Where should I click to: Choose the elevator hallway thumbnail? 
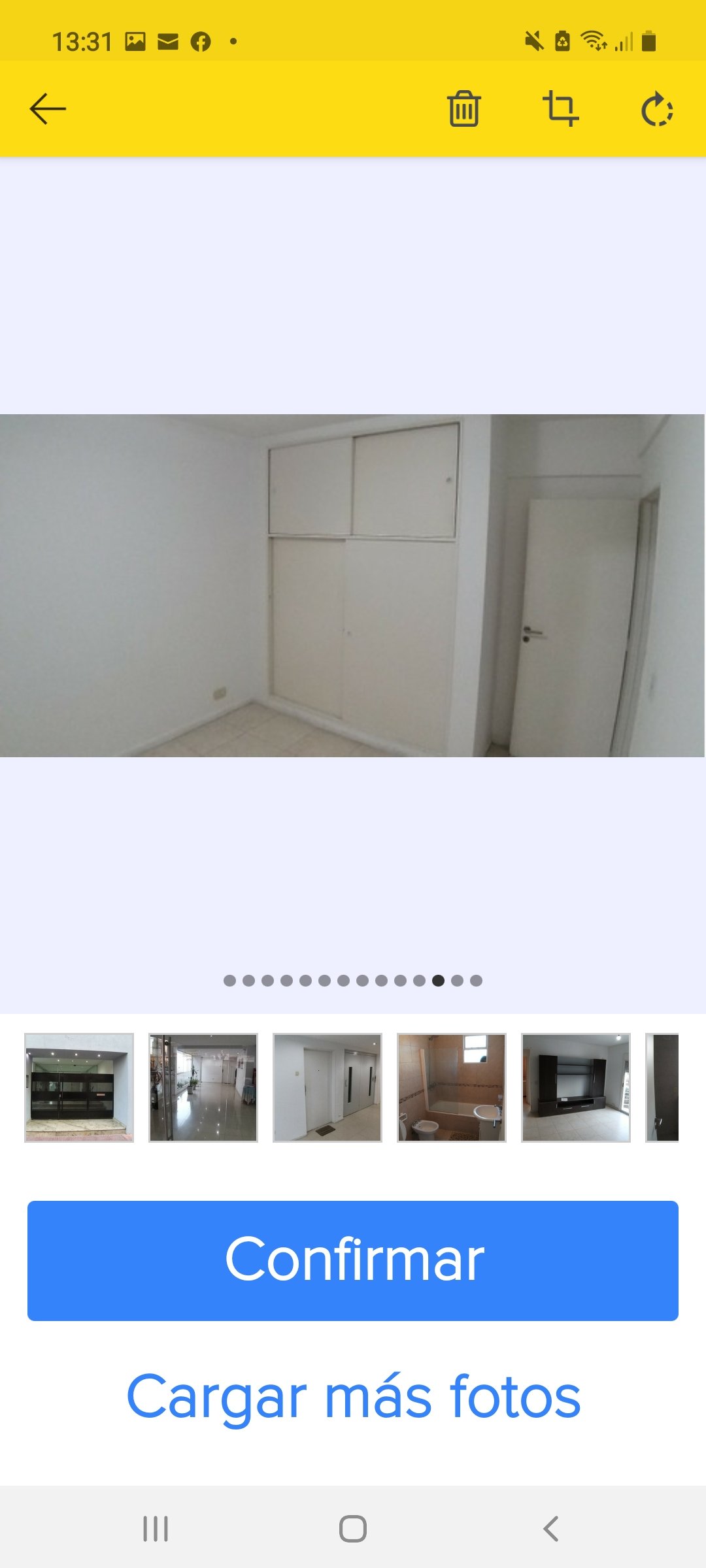click(x=328, y=1087)
